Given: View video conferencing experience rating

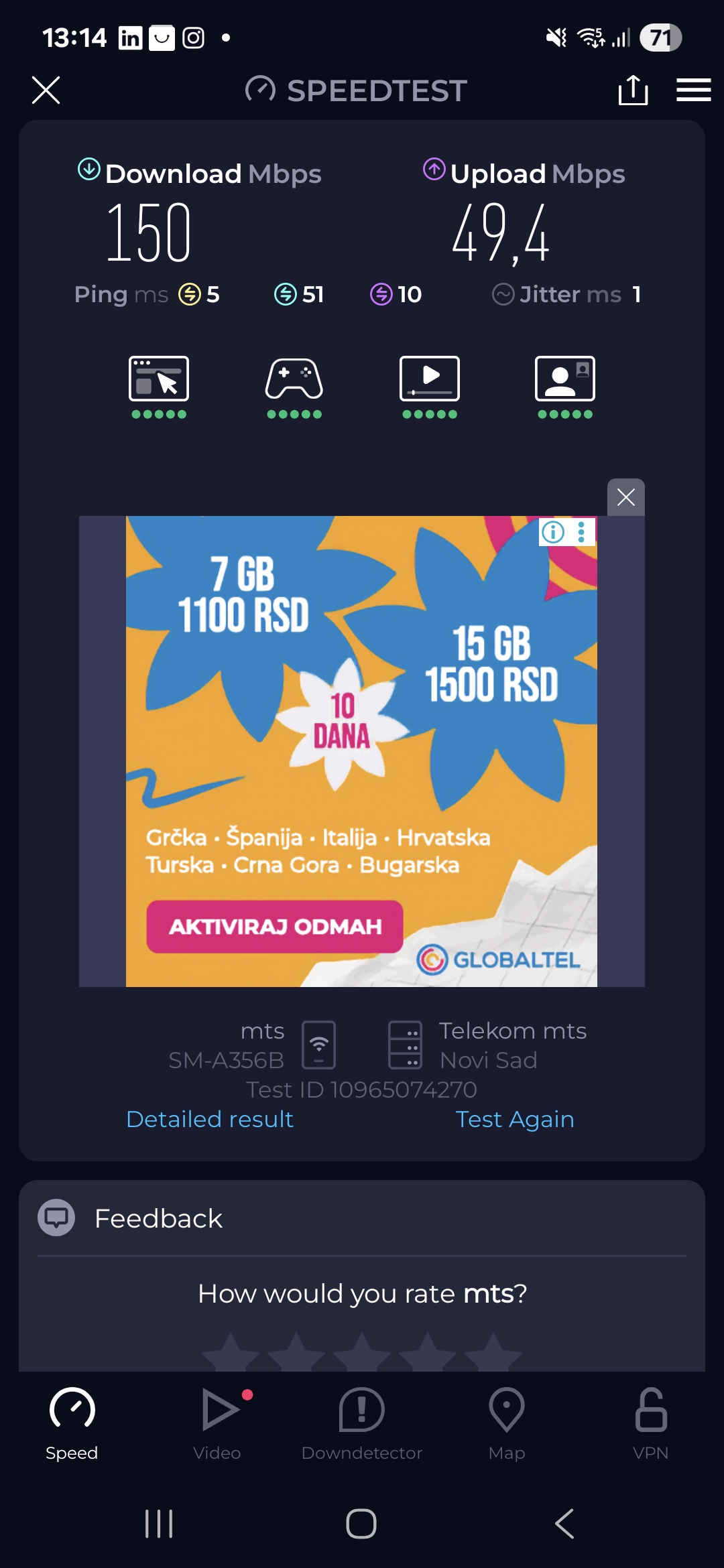Looking at the screenshot, I should (565, 387).
